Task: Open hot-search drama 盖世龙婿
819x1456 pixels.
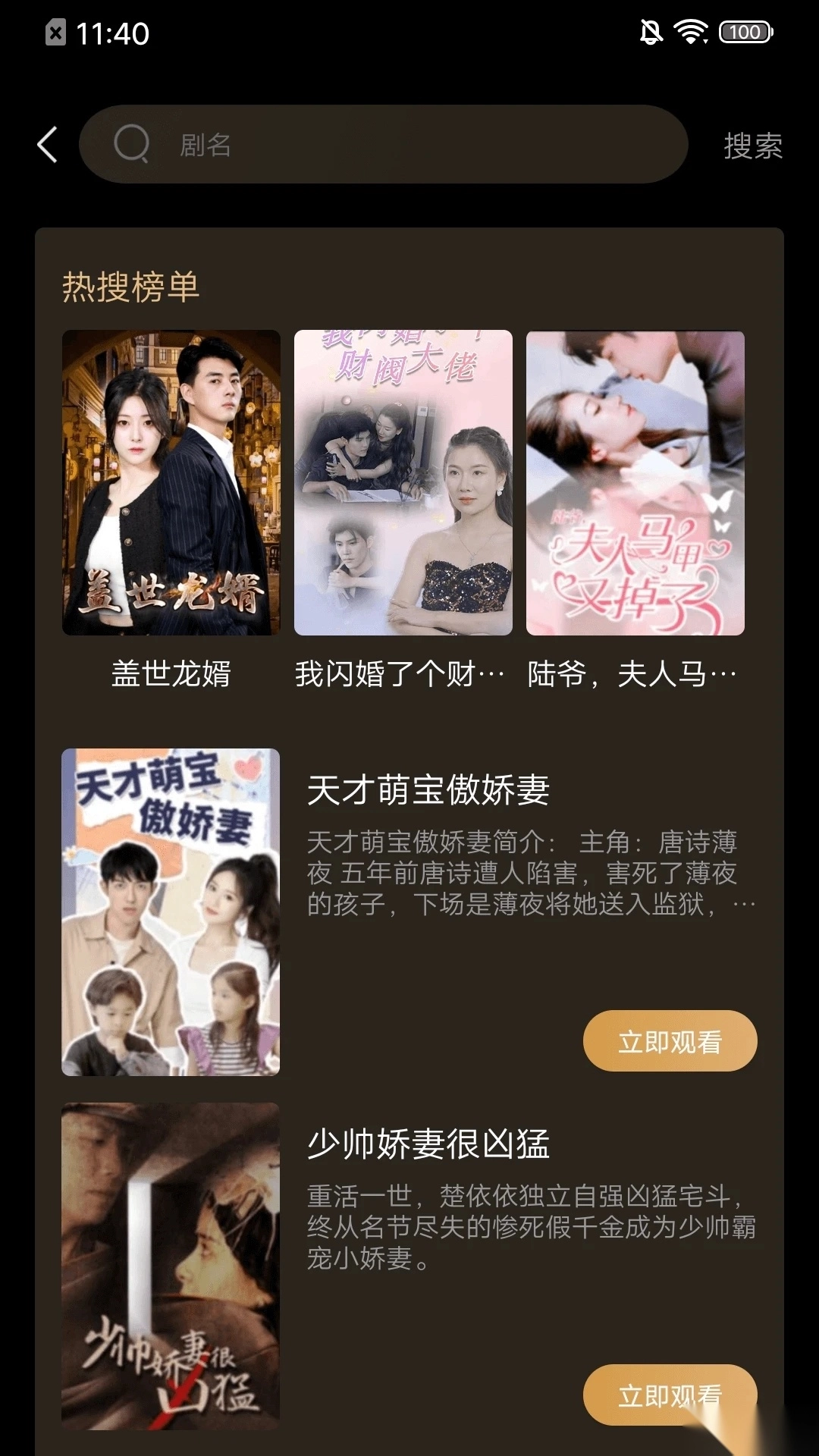Action: click(171, 483)
